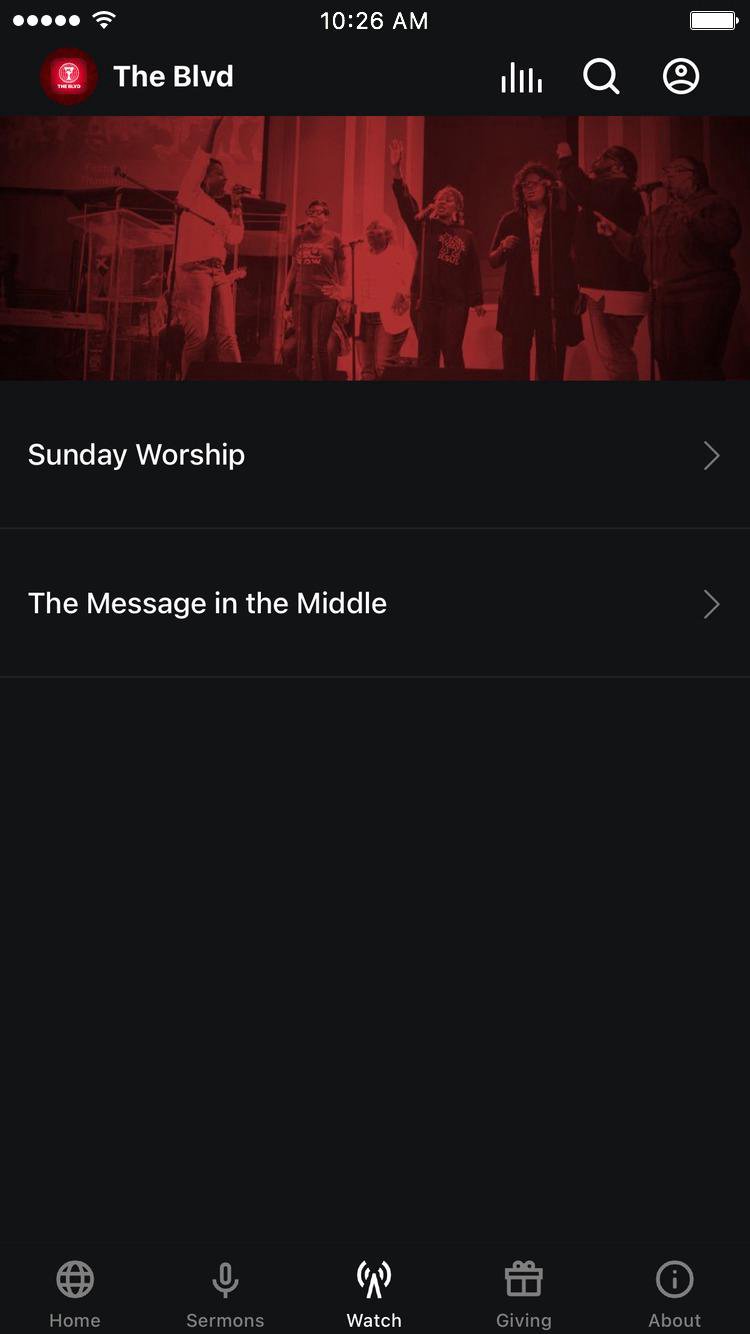
Task: Tap the search magnifier icon
Action: tap(601, 77)
